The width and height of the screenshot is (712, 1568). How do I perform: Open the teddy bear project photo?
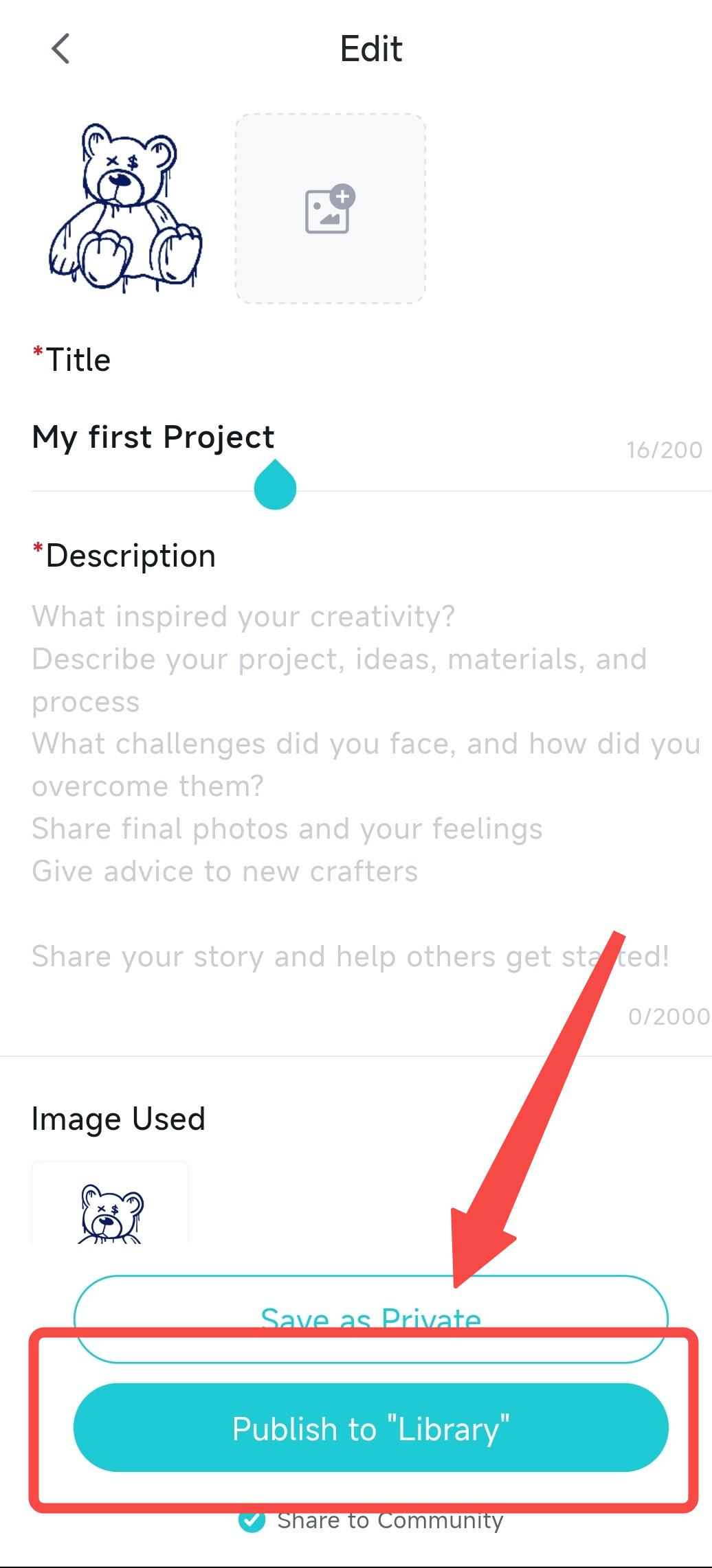pos(126,209)
